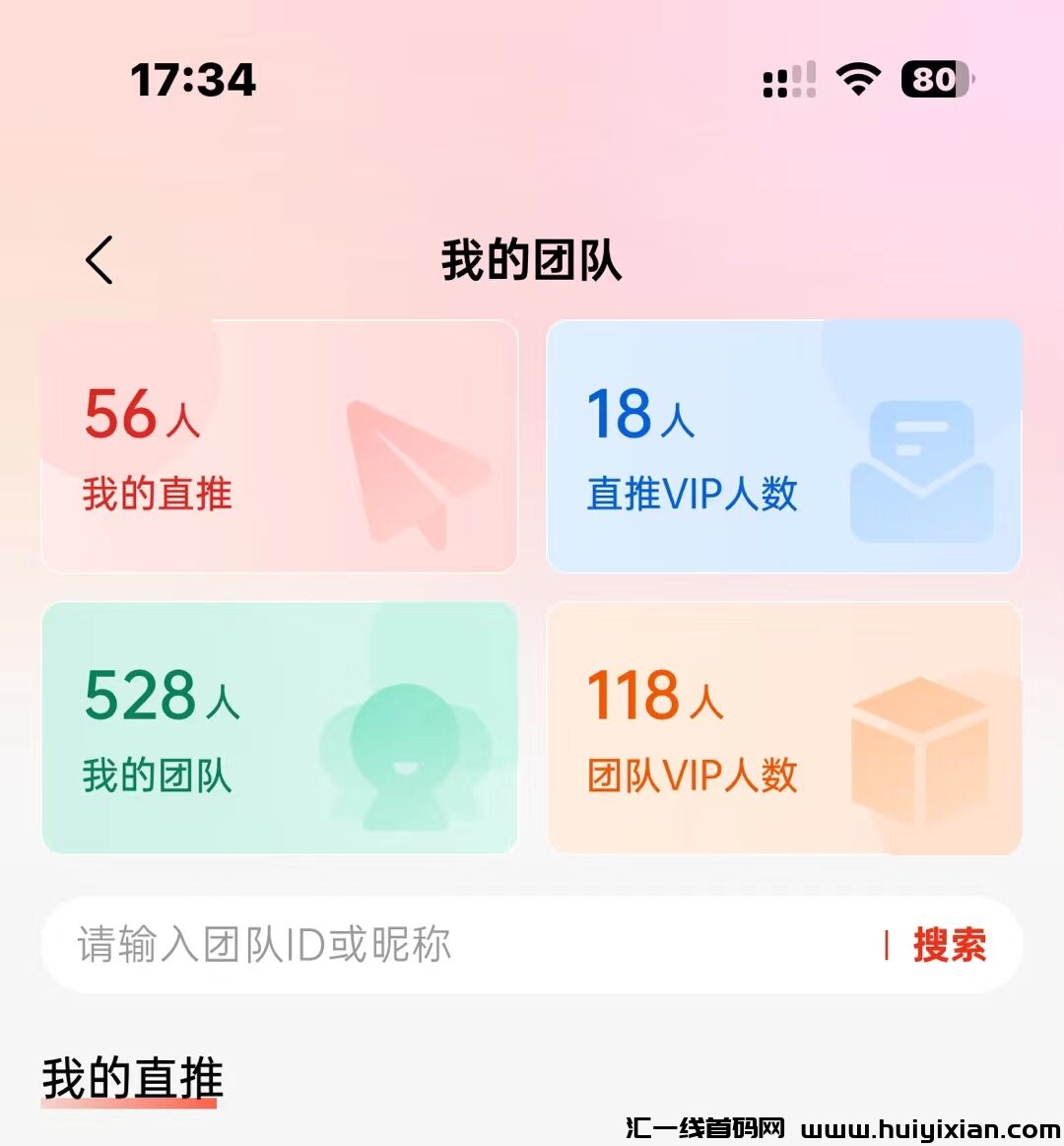
Task: Tap the back chevron at top left
Action: click(x=98, y=259)
